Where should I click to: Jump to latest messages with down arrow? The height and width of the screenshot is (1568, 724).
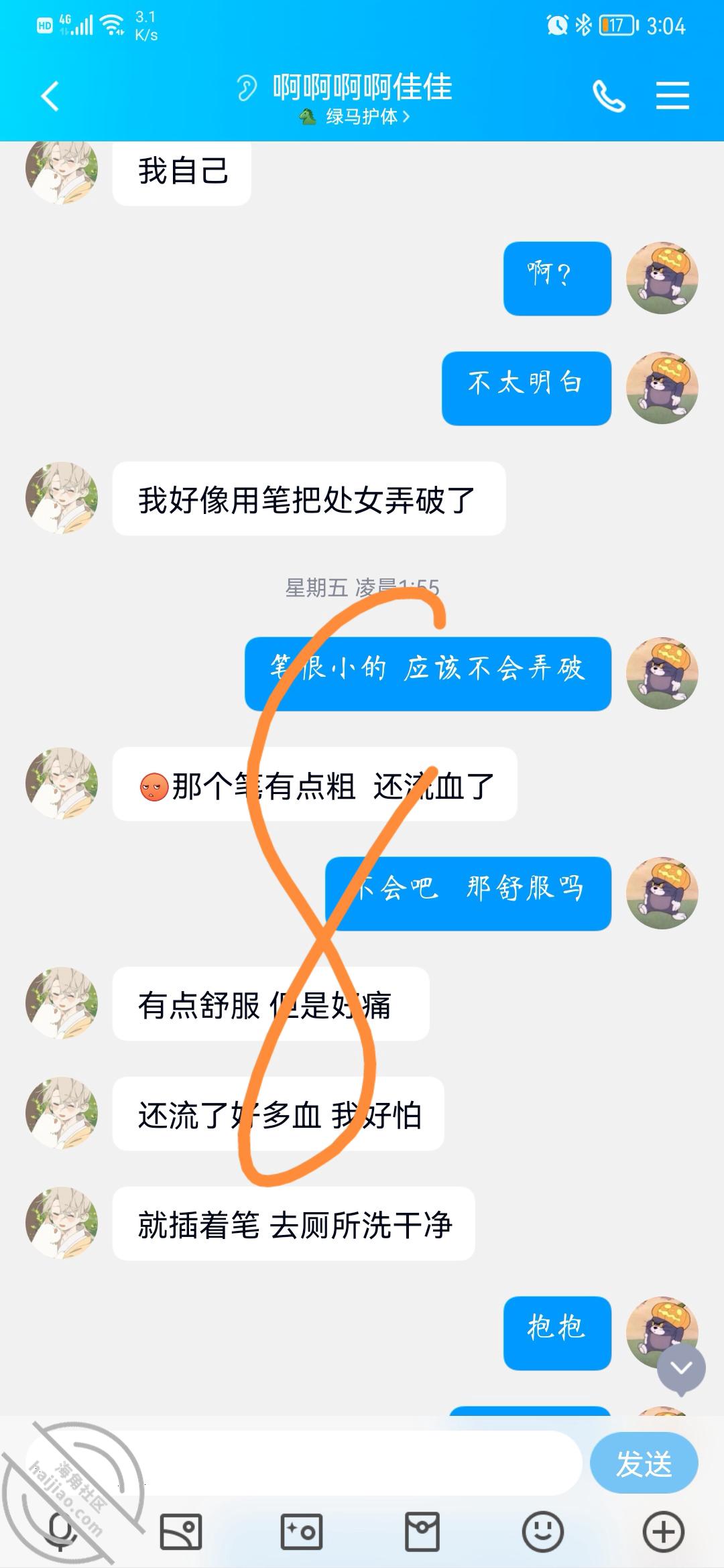(x=681, y=1368)
